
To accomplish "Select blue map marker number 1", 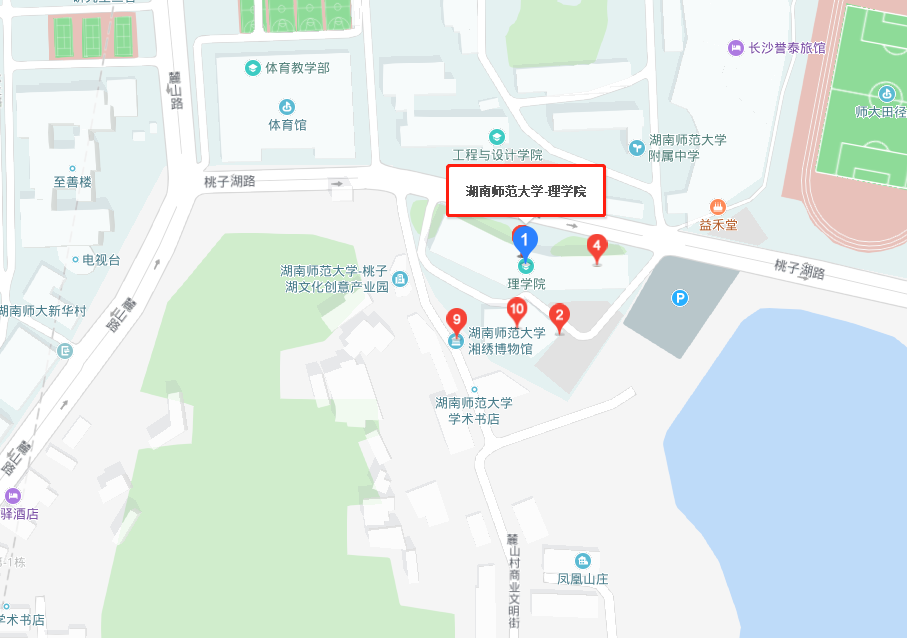I will (x=525, y=241).
